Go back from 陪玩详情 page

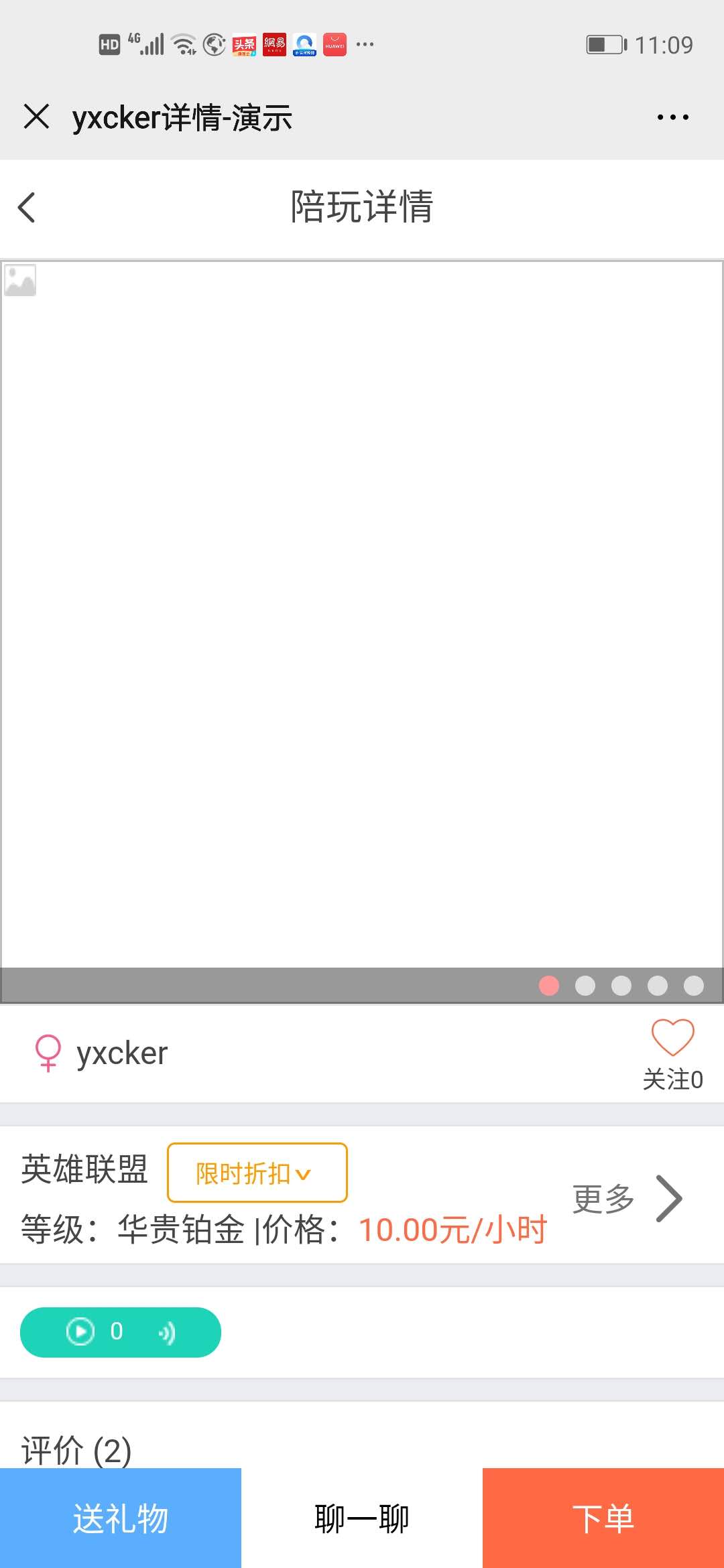[x=27, y=207]
